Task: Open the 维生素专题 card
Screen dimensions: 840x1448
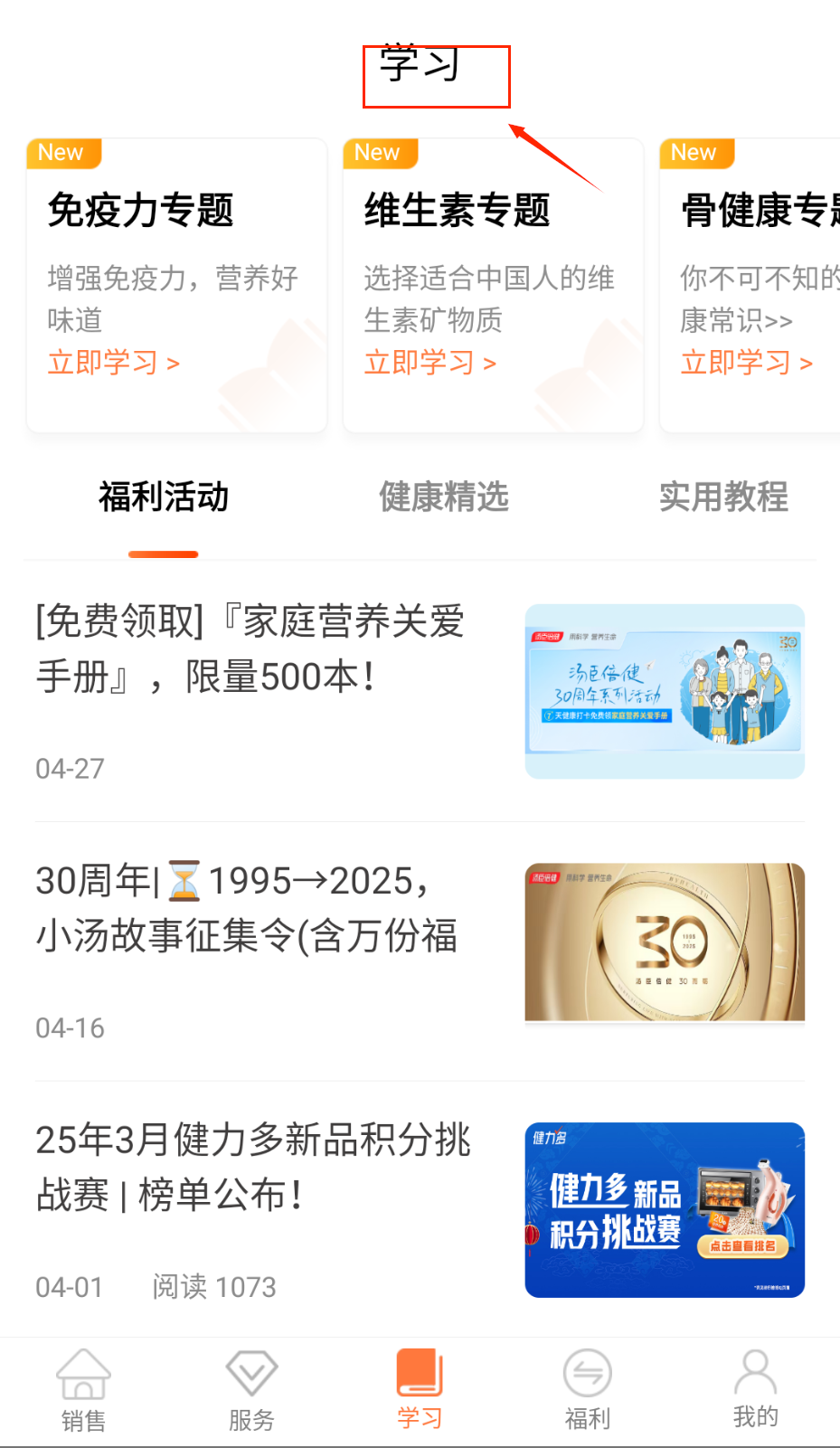Action: (x=493, y=285)
